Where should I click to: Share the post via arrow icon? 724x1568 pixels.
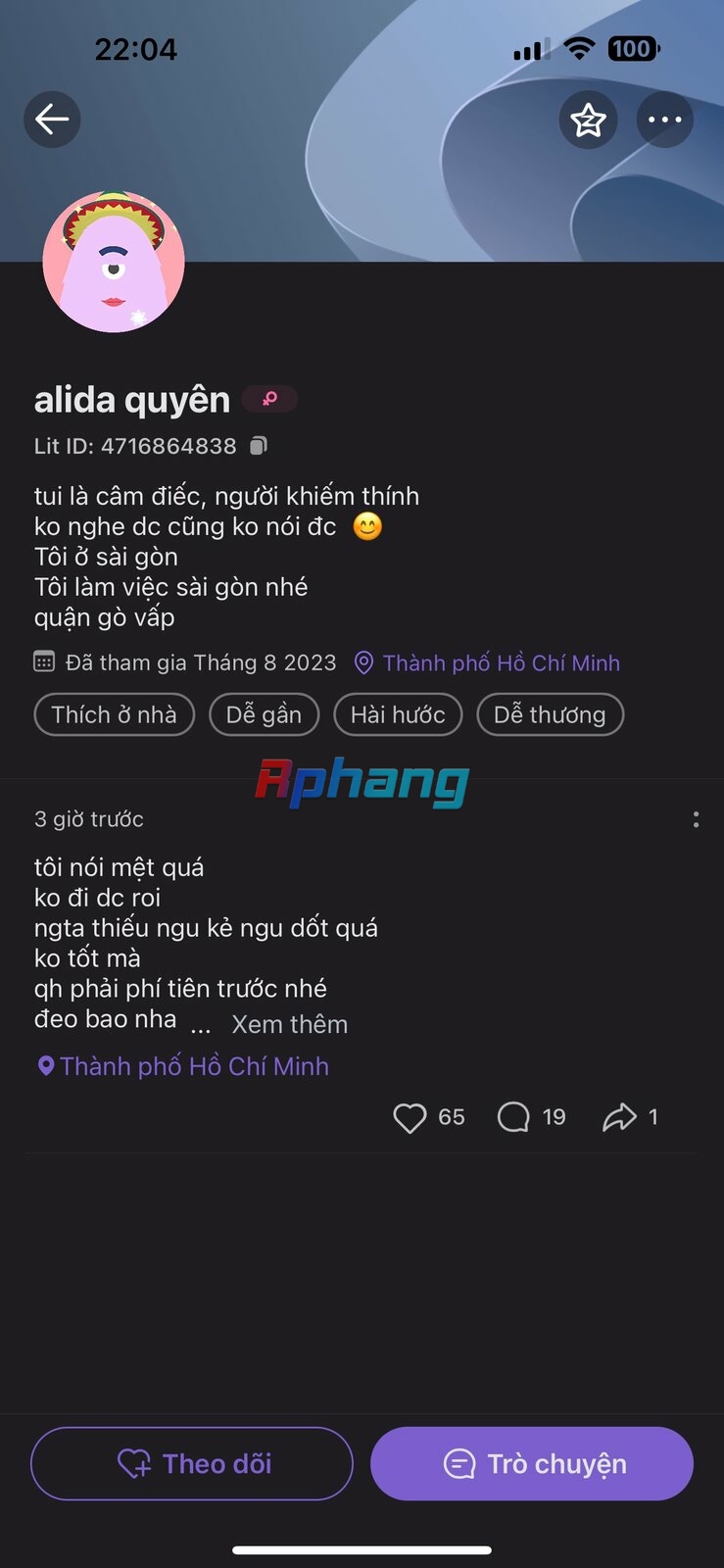pos(619,1117)
